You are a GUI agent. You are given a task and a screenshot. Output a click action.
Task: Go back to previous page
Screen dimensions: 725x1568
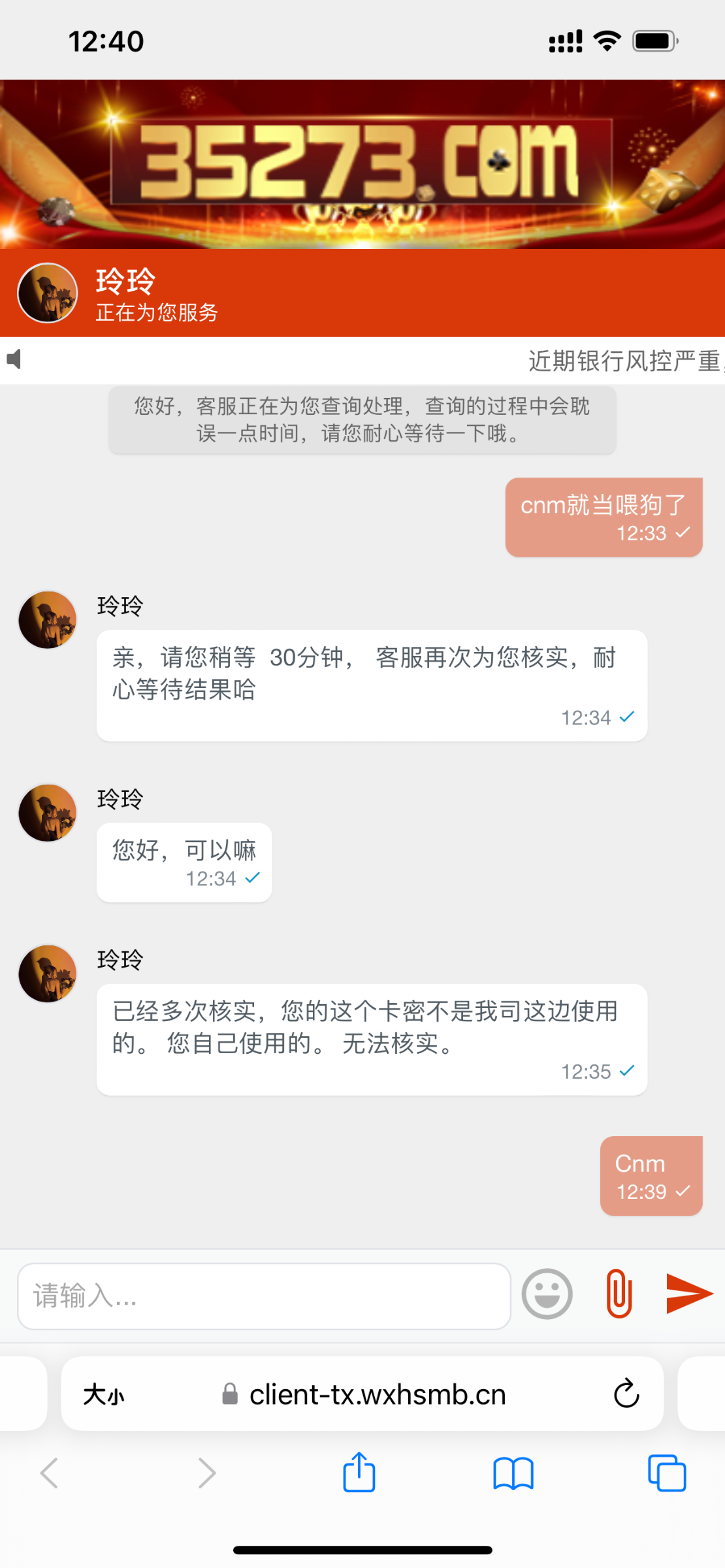pos(50,1473)
